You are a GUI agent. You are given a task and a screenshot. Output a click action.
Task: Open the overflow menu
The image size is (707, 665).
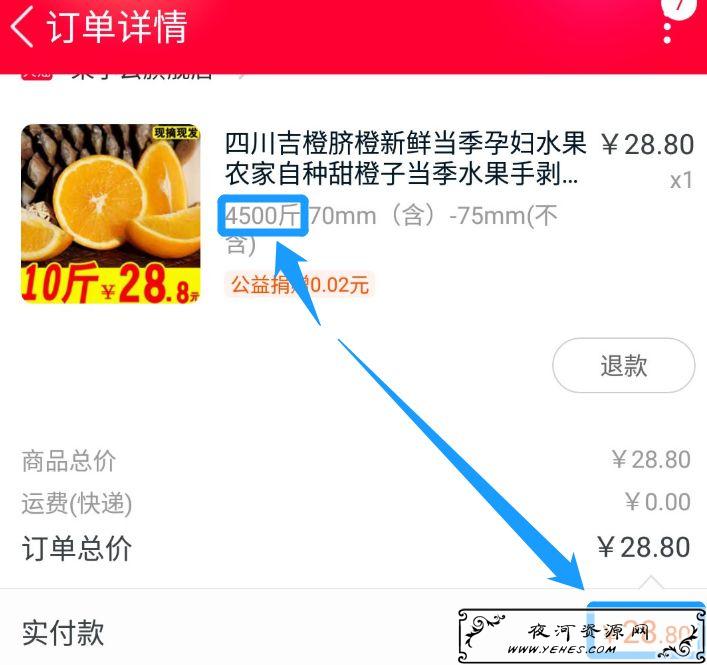(x=668, y=30)
